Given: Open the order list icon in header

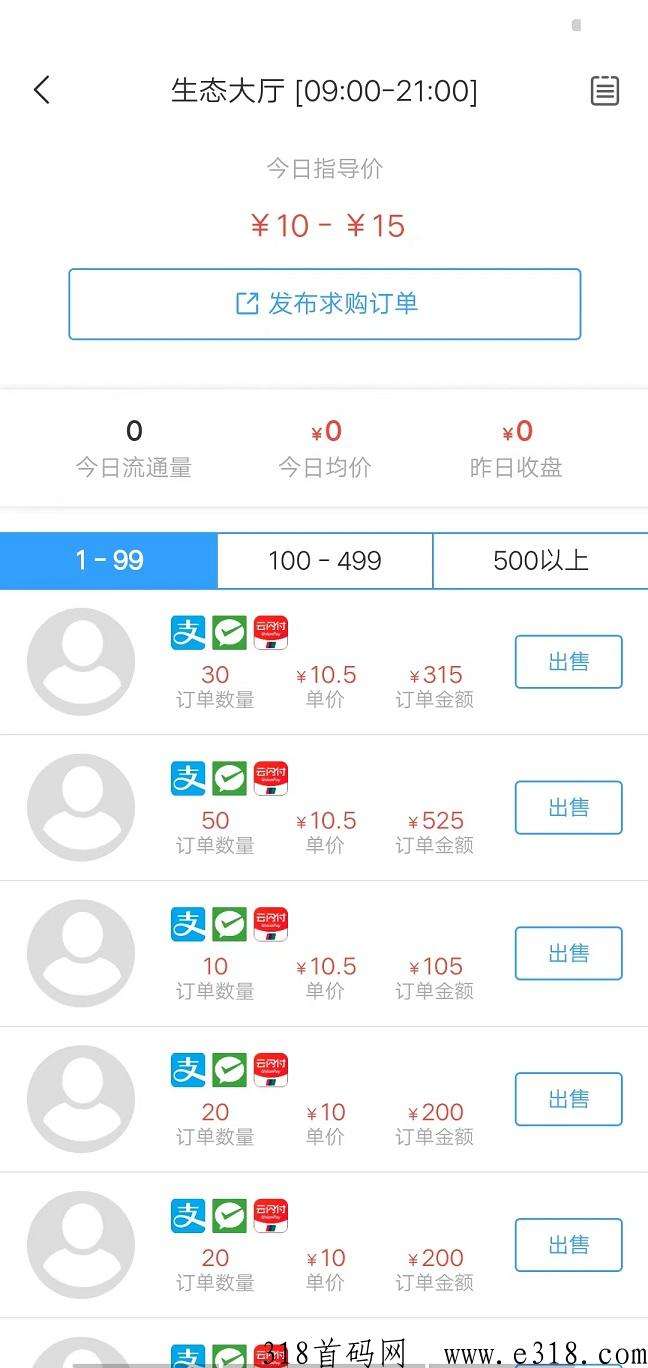Looking at the screenshot, I should coord(605,91).
